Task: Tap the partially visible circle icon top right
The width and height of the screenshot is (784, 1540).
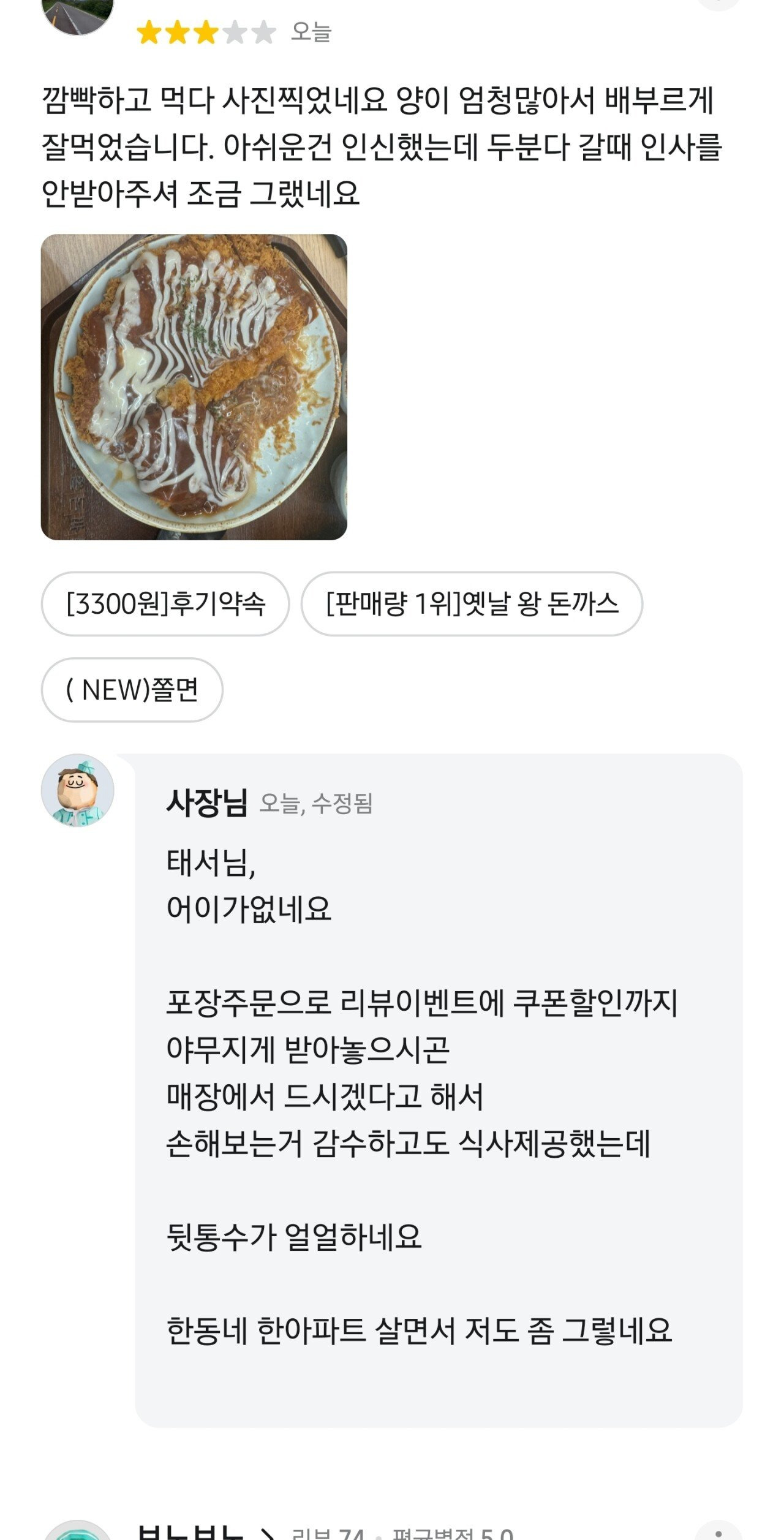Action: coord(718,4)
